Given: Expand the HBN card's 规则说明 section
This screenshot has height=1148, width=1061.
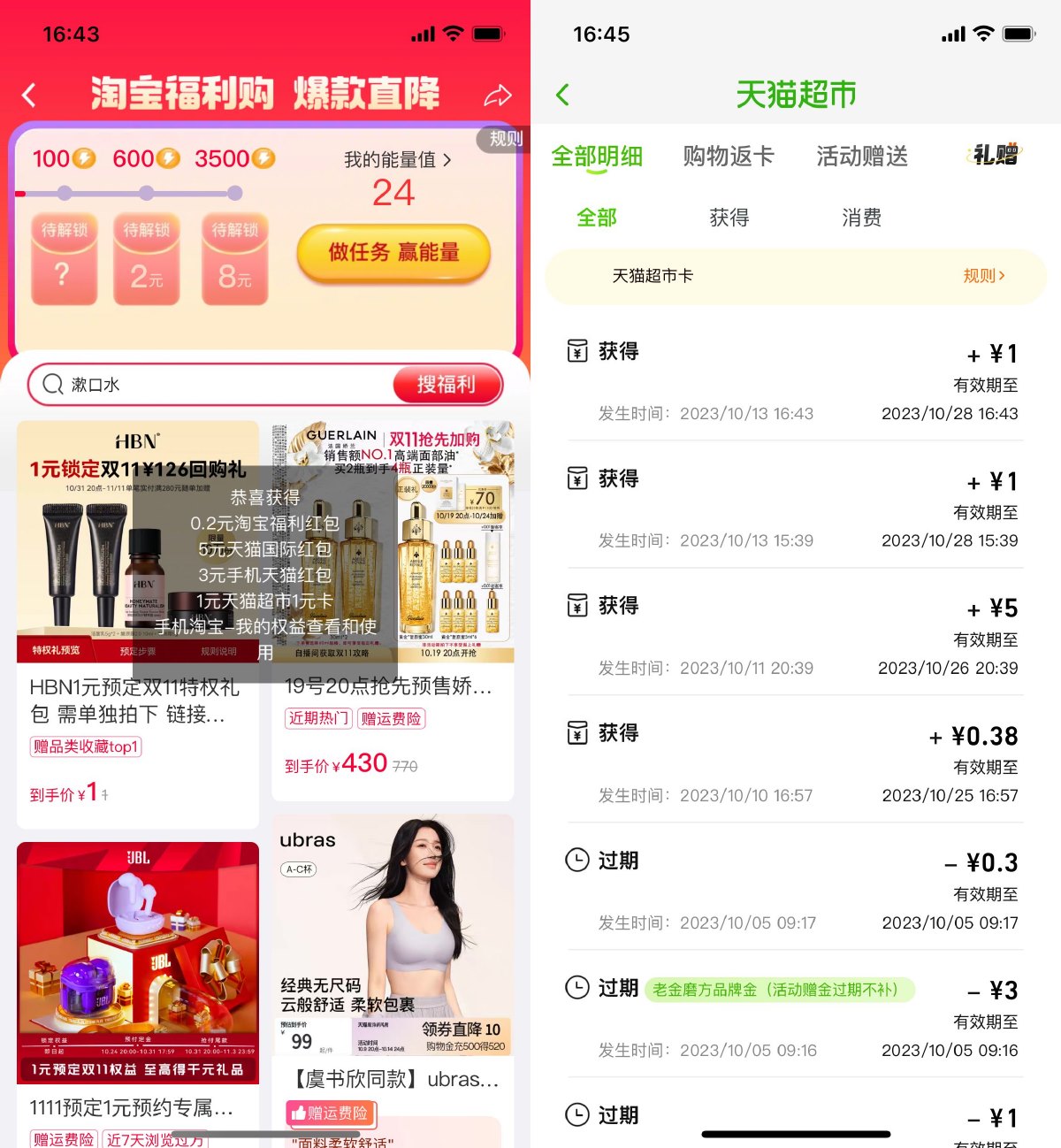Looking at the screenshot, I should pyautogui.click(x=218, y=649).
